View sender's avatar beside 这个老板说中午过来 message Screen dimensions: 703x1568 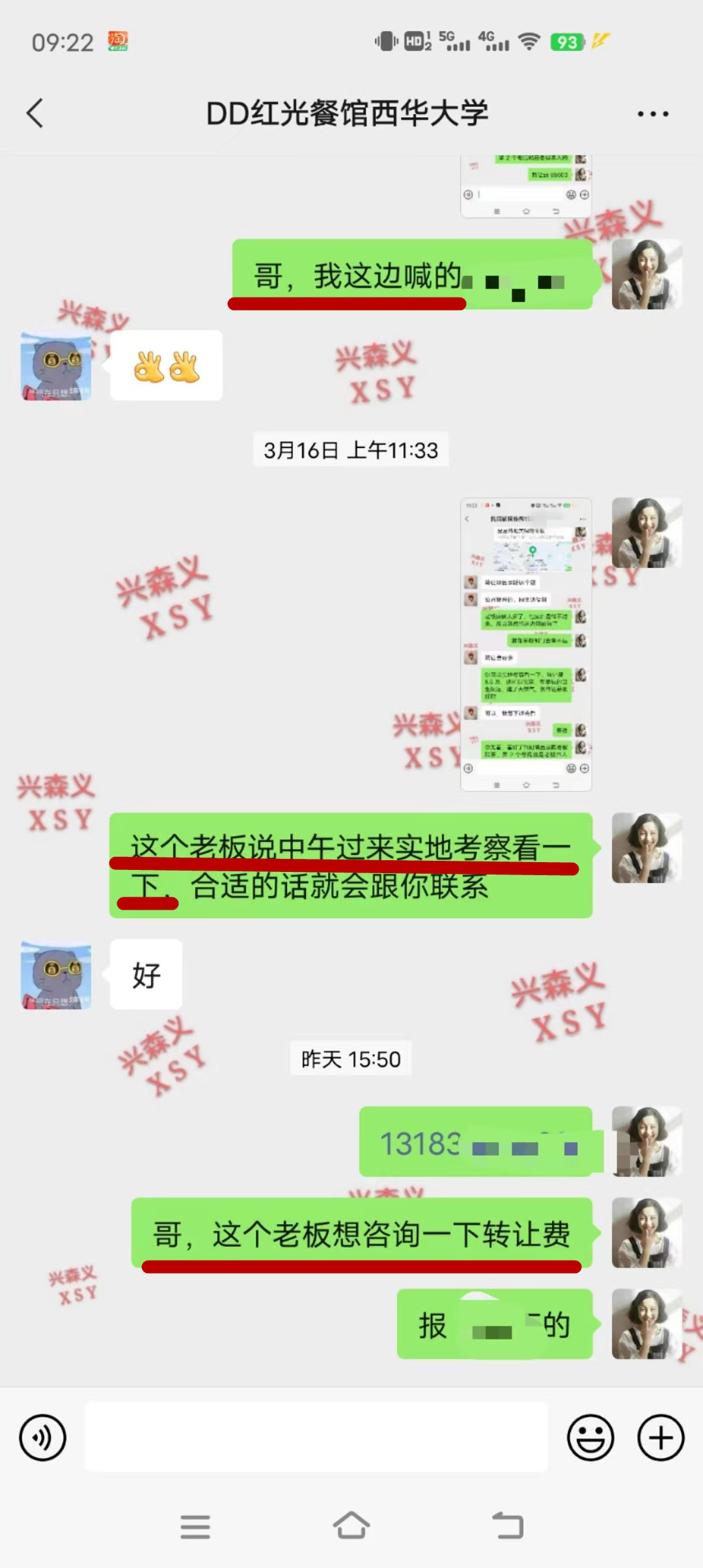[x=646, y=848]
